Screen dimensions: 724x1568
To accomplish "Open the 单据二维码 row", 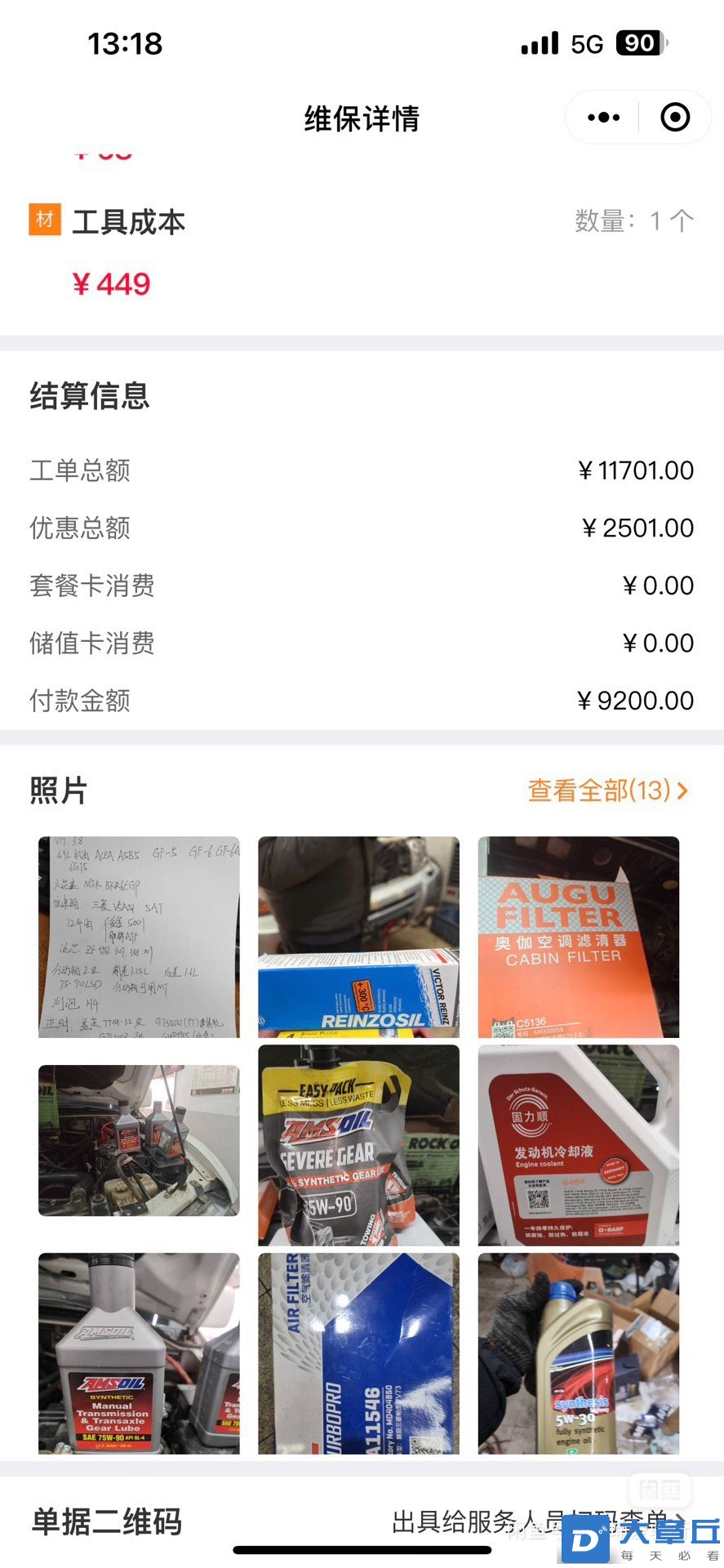I will point(362,1522).
